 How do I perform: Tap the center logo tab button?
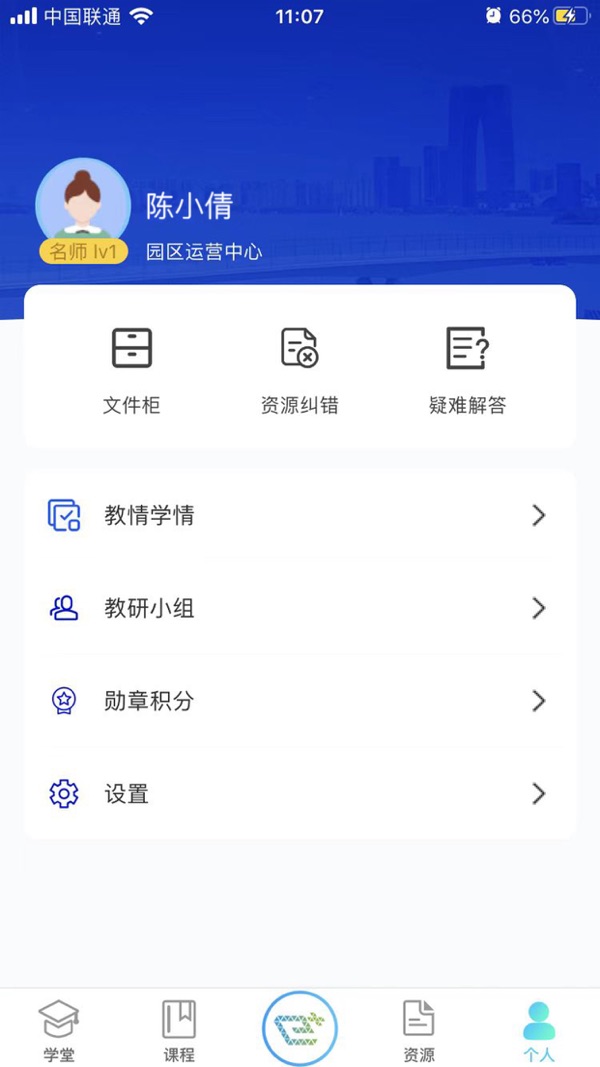(300, 1028)
